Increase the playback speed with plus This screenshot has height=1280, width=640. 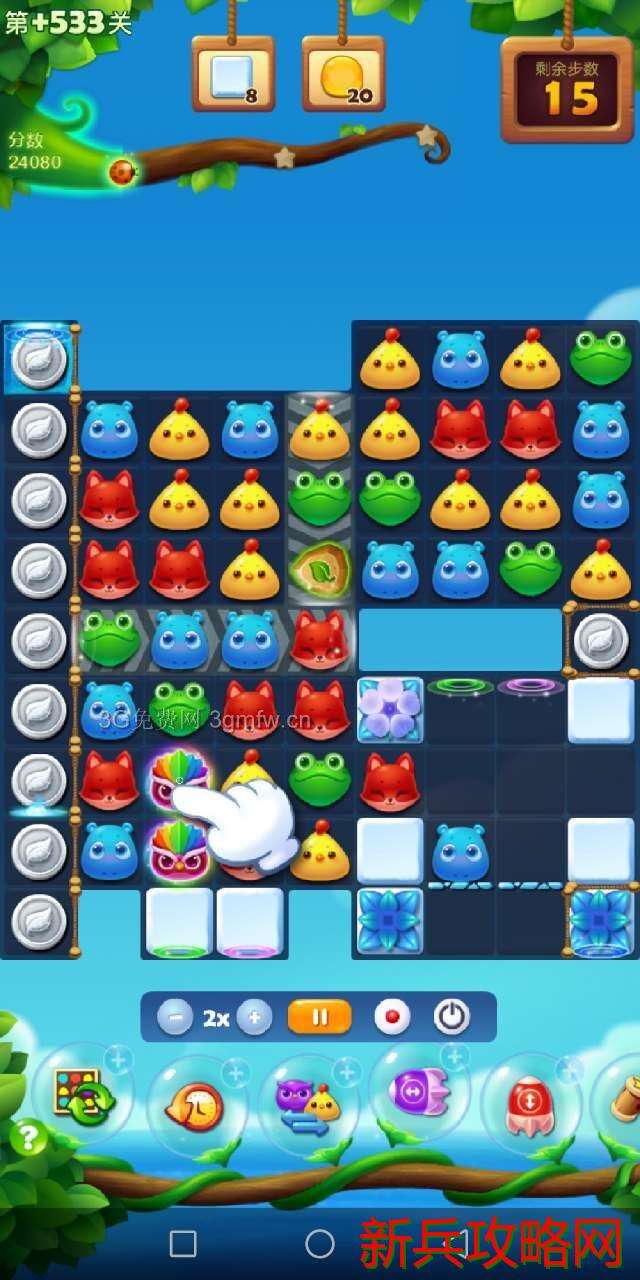(254, 1018)
